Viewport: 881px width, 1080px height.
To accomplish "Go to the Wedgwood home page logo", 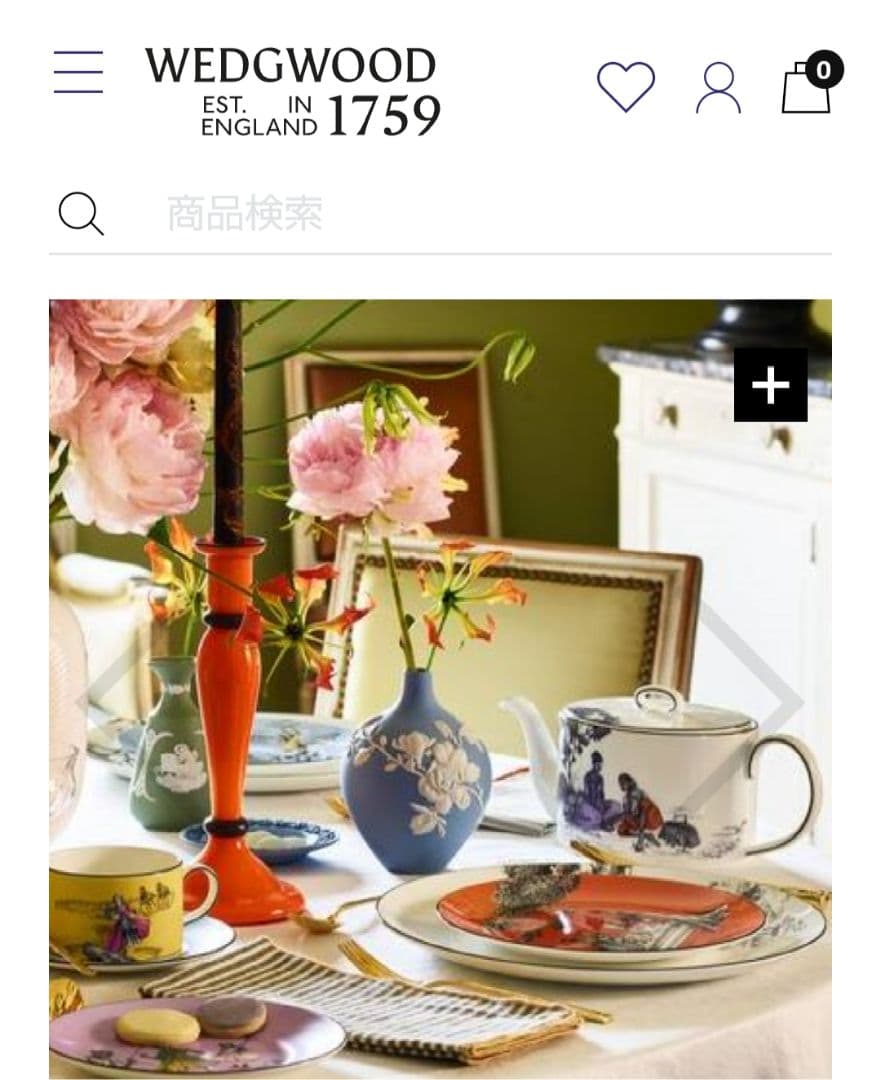I will click(x=291, y=90).
